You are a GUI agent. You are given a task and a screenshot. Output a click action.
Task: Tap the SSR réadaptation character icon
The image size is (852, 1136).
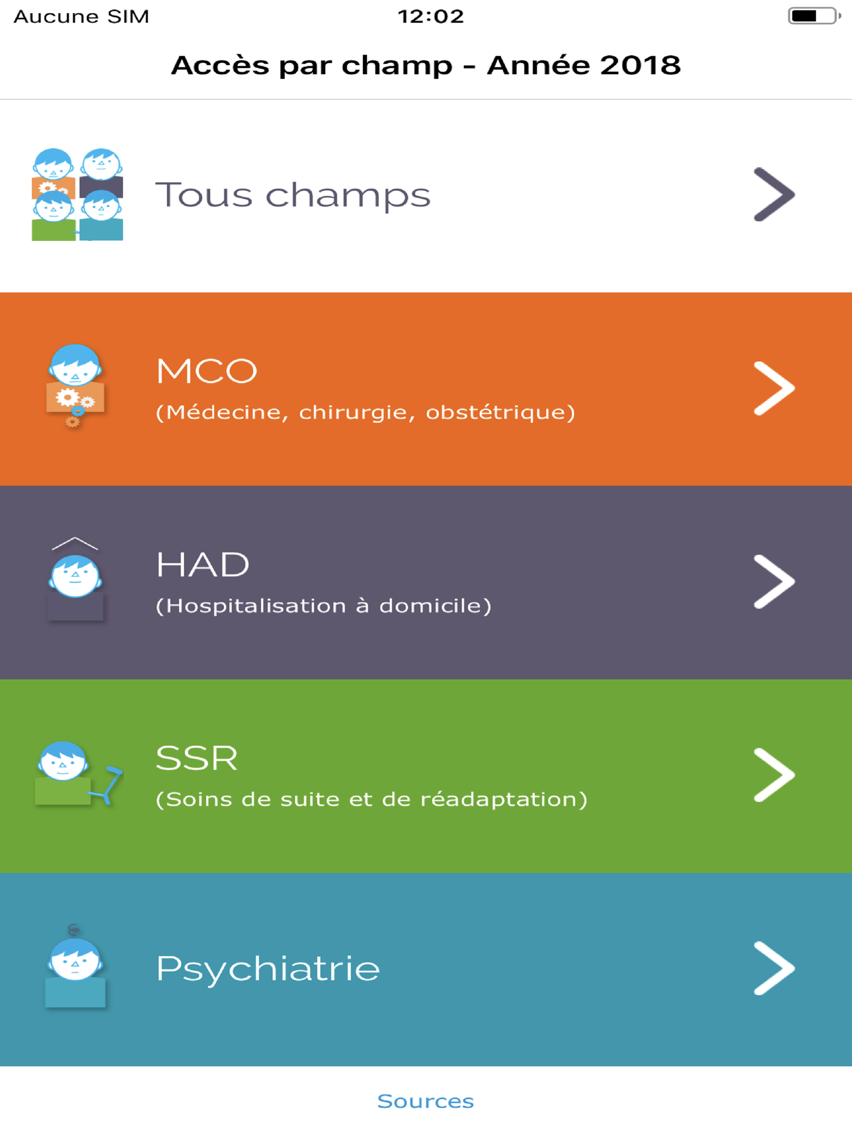click(76, 774)
